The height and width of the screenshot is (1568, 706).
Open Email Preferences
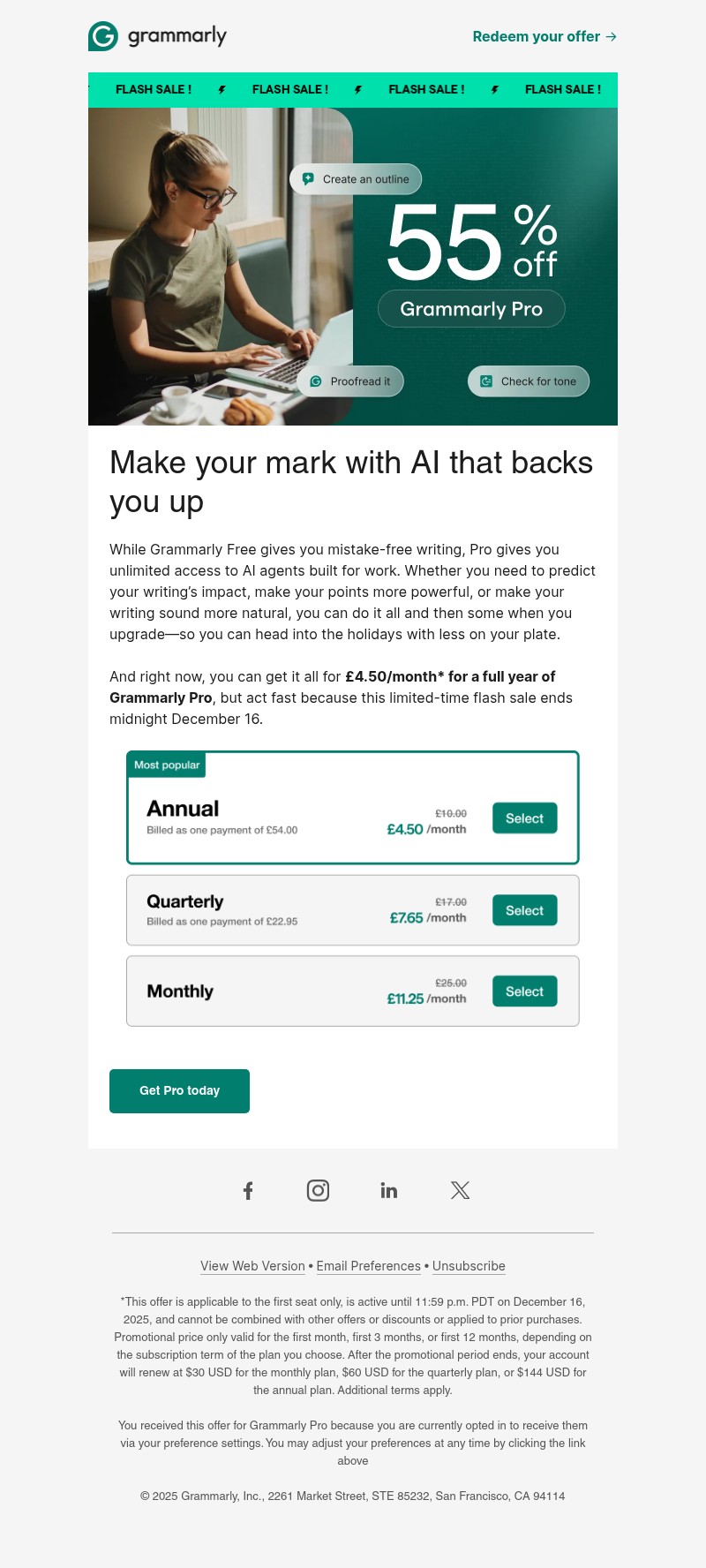(368, 1265)
